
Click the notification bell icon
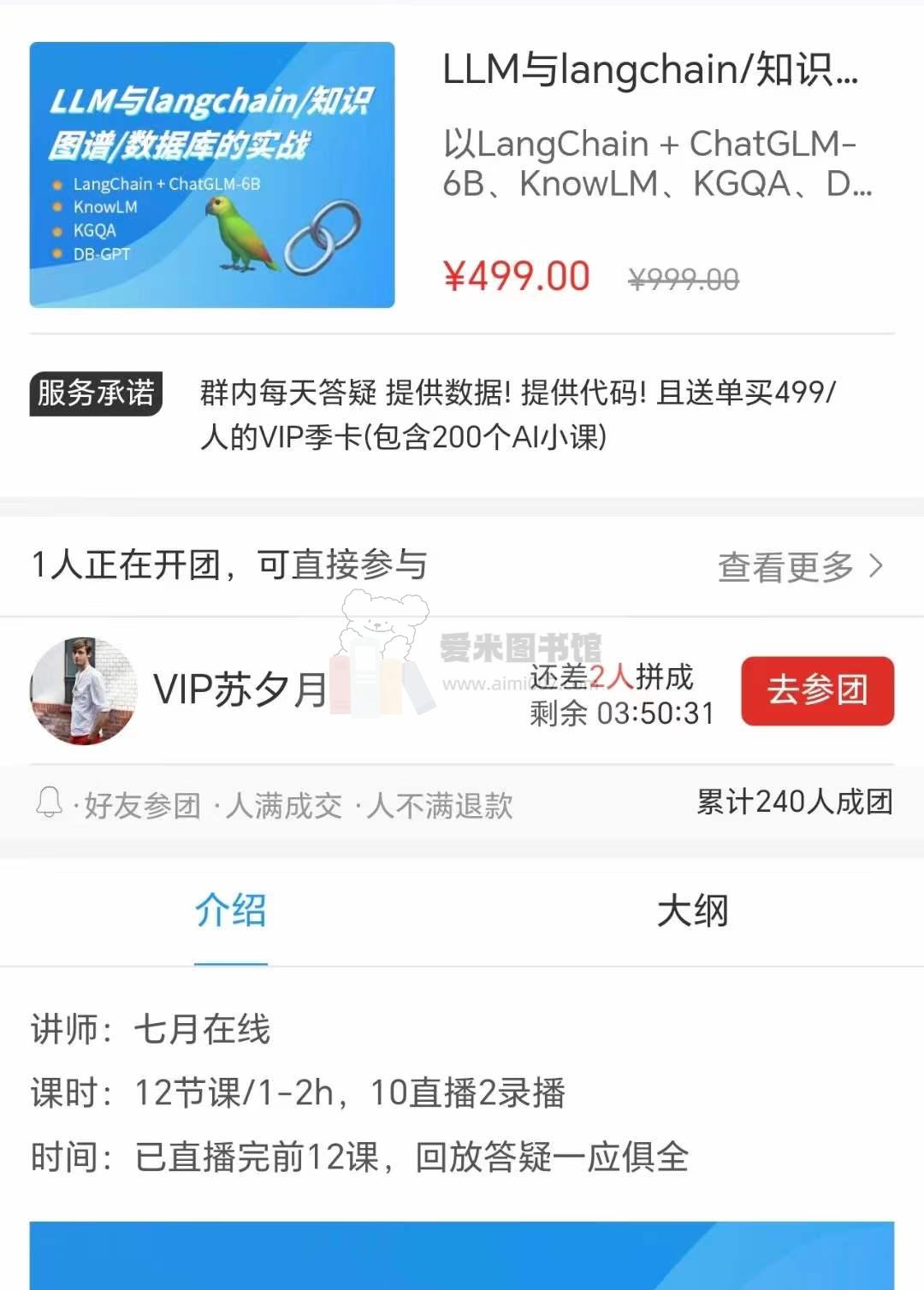[x=51, y=802]
